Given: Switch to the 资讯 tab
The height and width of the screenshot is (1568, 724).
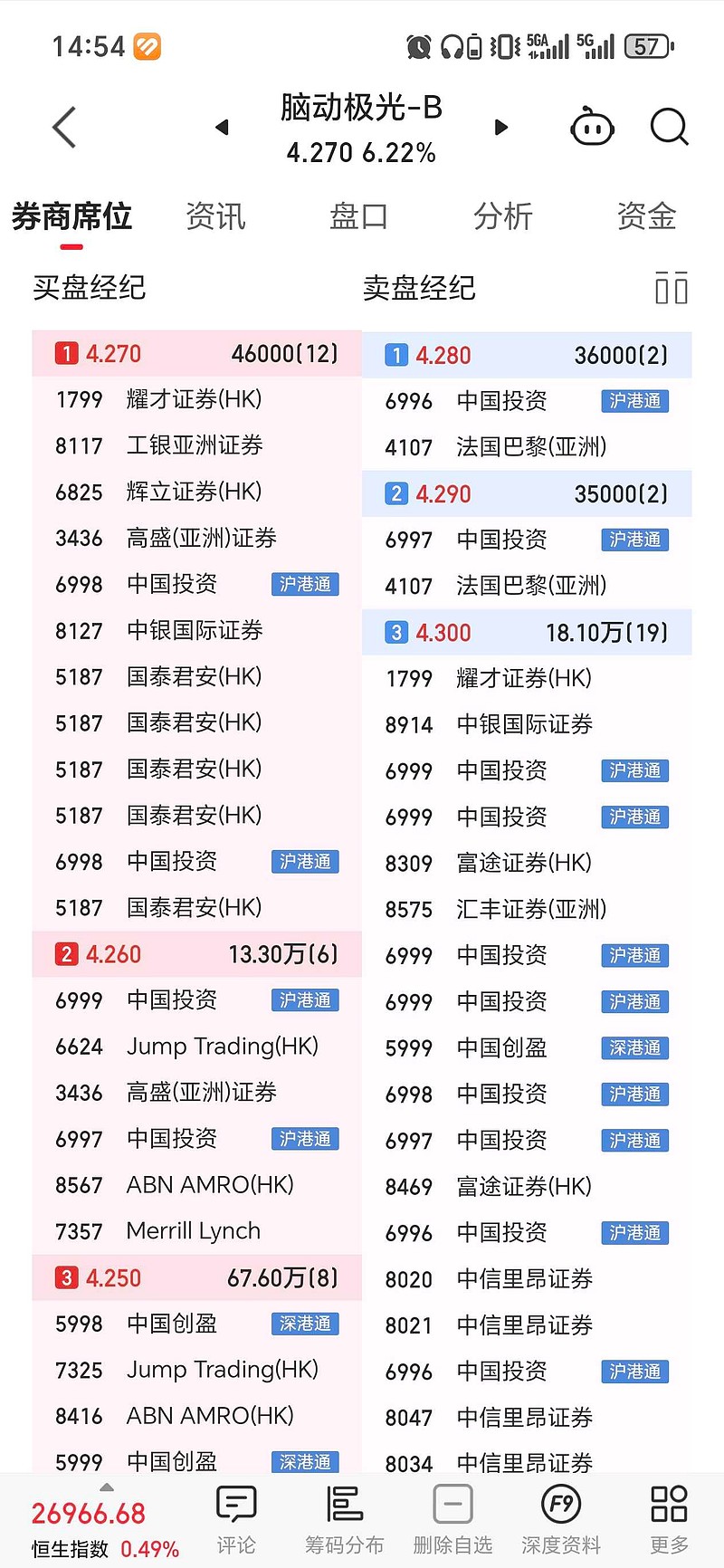Looking at the screenshot, I should [x=215, y=216].
